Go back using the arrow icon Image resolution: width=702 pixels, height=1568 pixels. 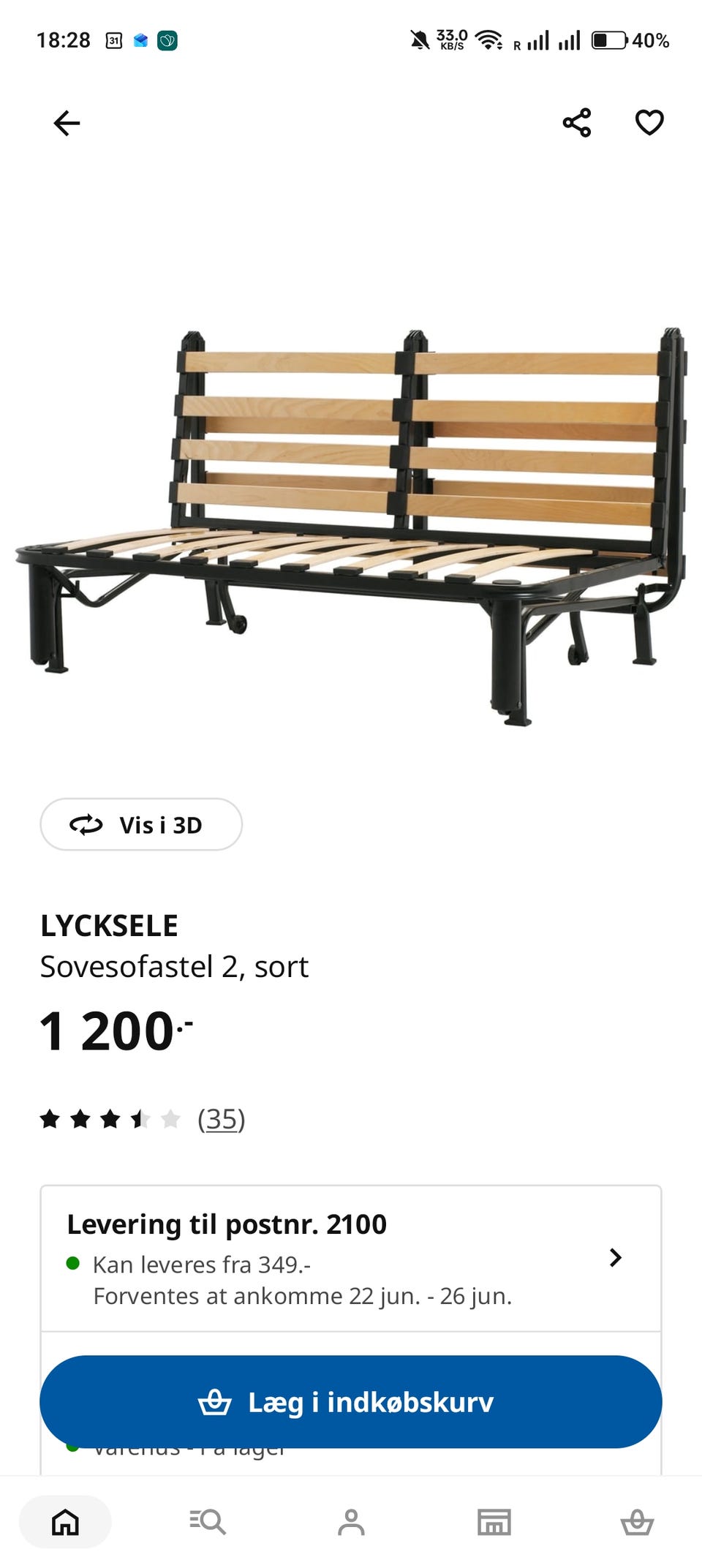pos(67,123)
